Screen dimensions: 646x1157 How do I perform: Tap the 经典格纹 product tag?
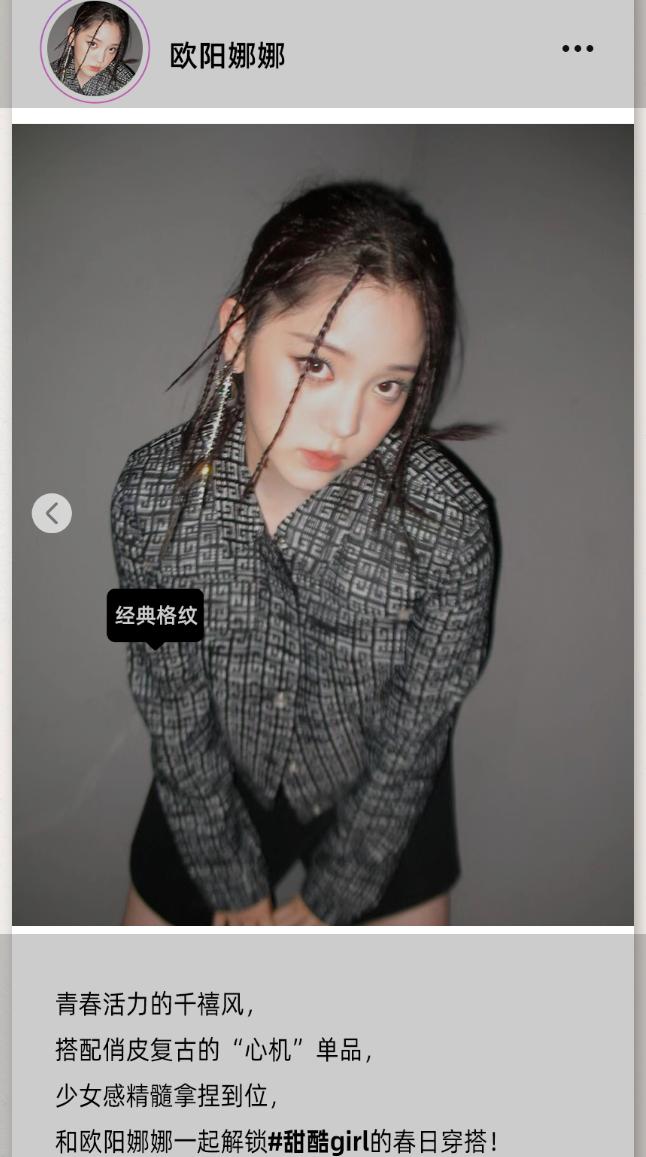point(156,616)
